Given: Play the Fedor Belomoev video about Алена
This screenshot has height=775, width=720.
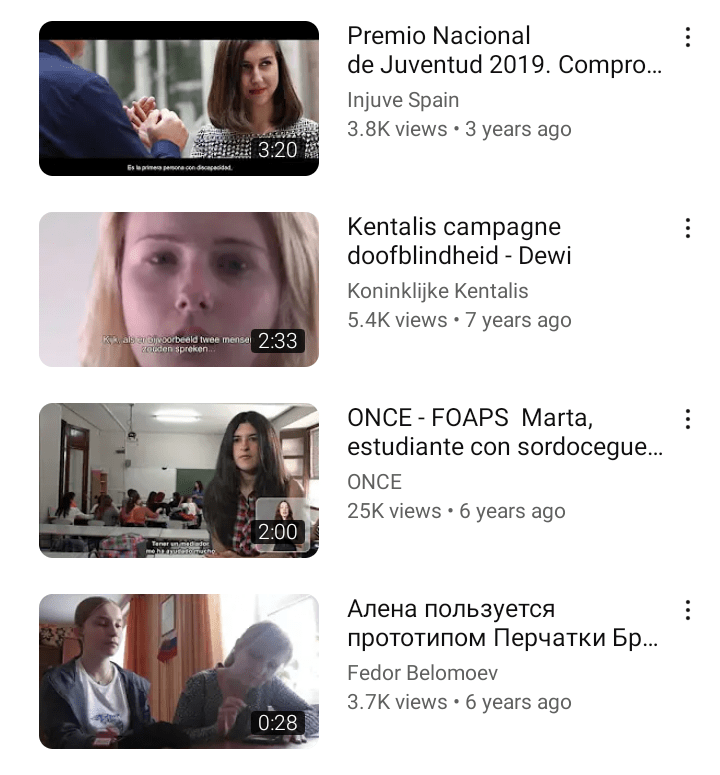Looking at the screenshot, I should (x=179, y=671).
